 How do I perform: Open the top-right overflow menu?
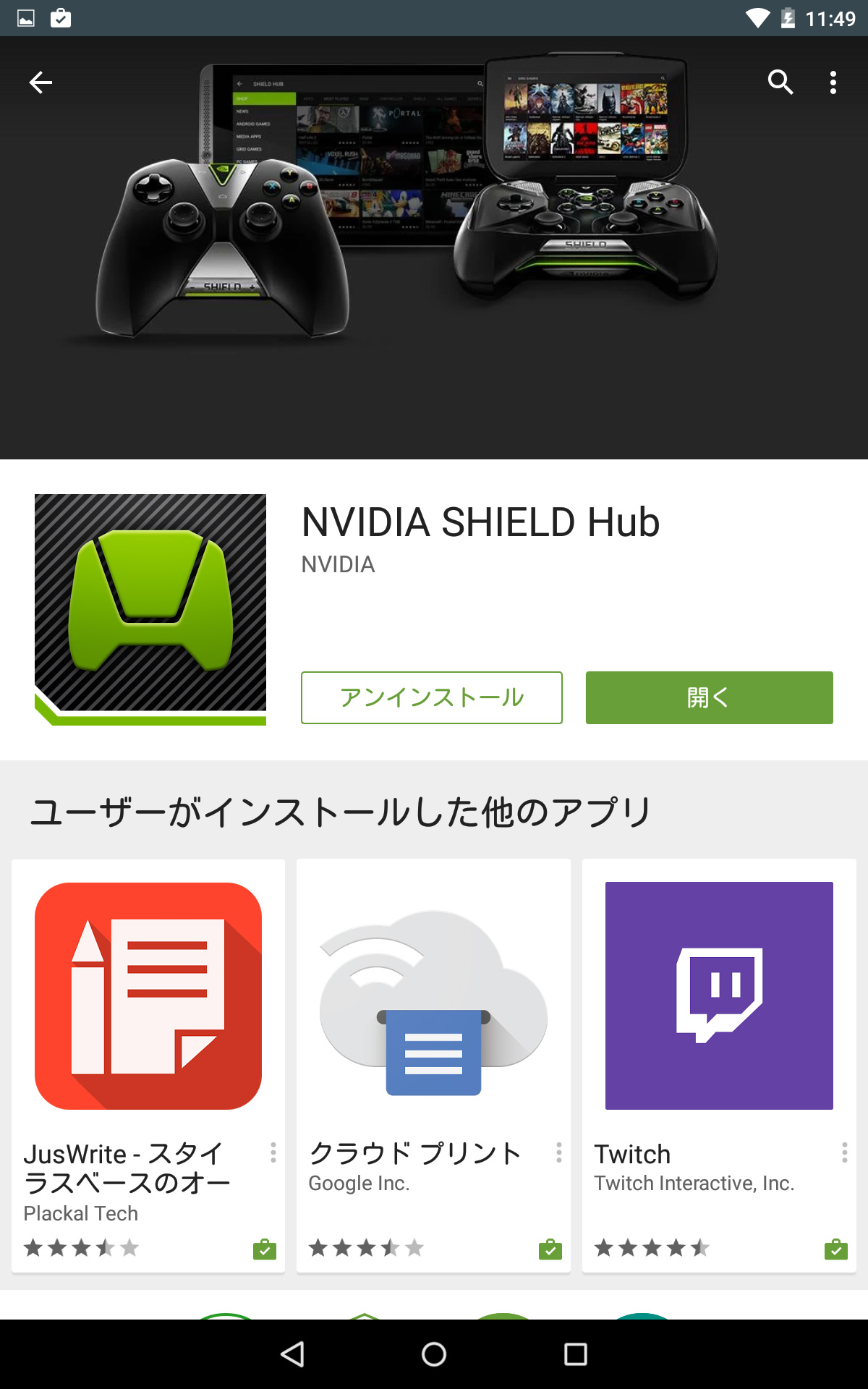[x=833, y=82]
